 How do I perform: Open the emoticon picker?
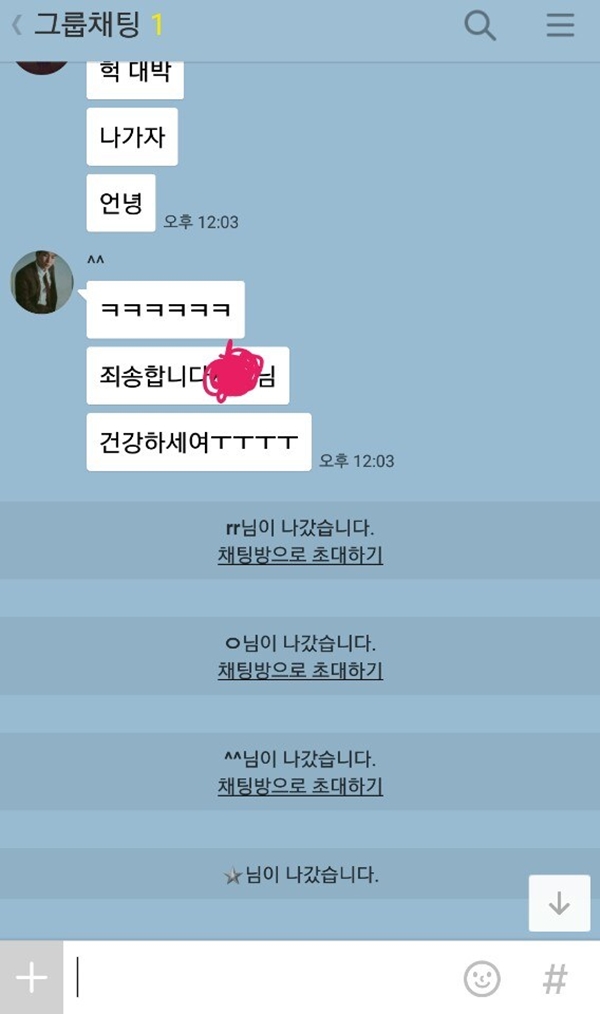(x=482, y=979)
